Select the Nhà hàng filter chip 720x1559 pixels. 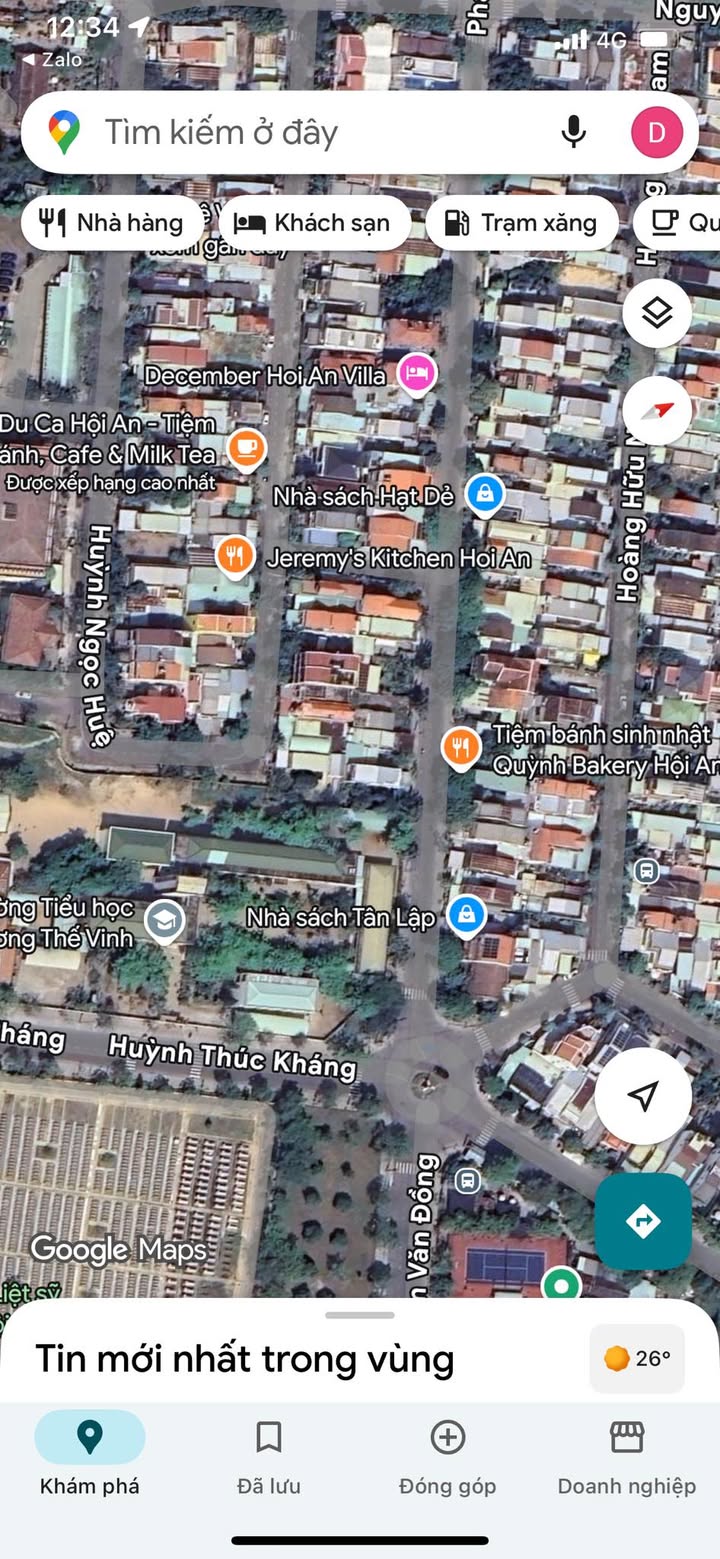(x=111, y=222)
